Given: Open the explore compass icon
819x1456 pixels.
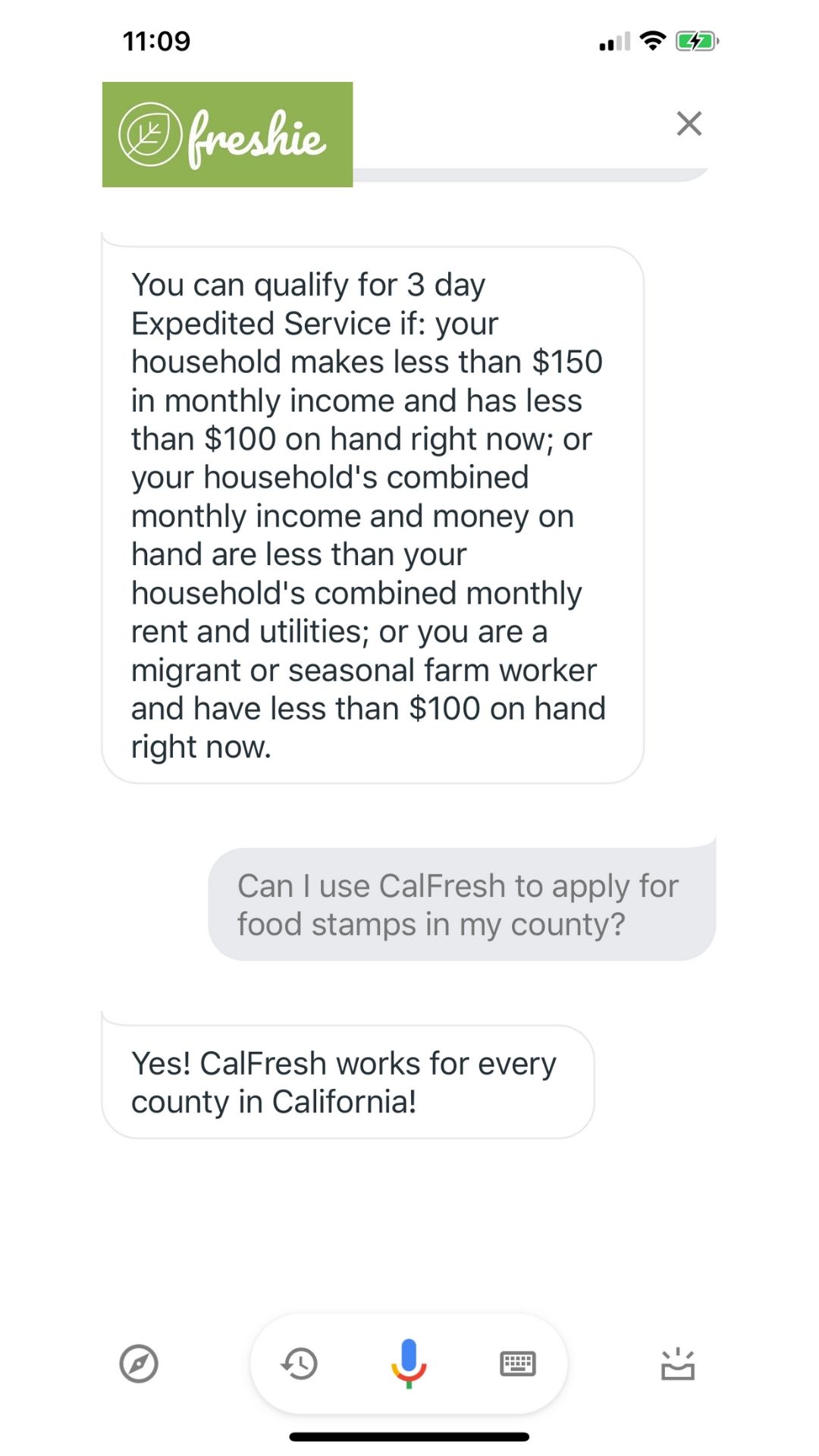Looking at the screenshot, I should click(x=139, y=1363).
